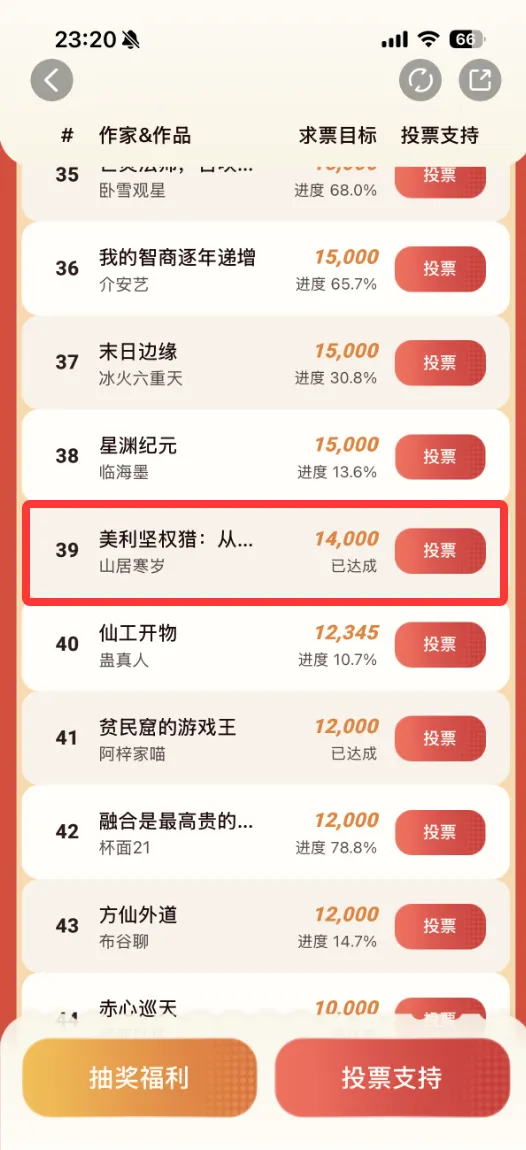
Task: Vote for 末日边缘
Action: tap(440, 363)
